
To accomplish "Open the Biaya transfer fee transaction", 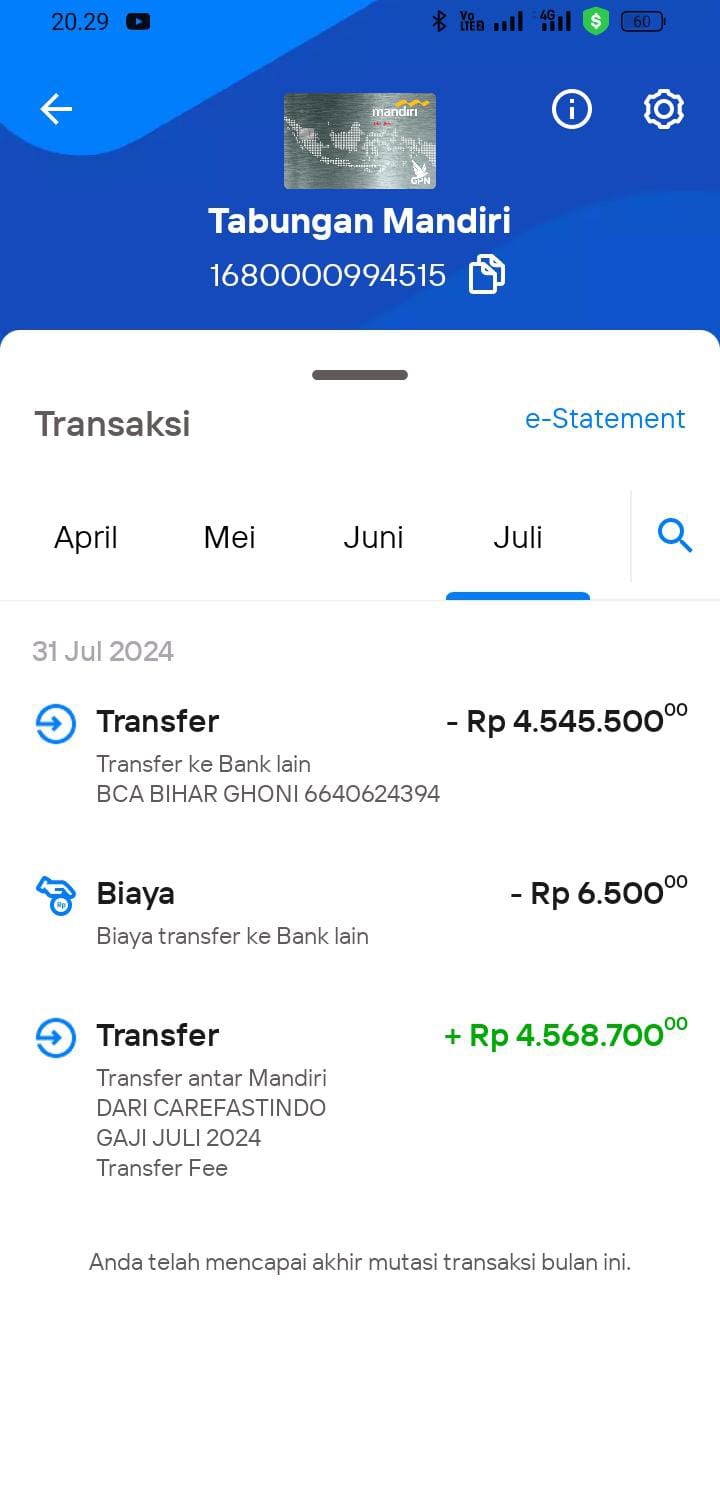I will [x=360, y=912].
